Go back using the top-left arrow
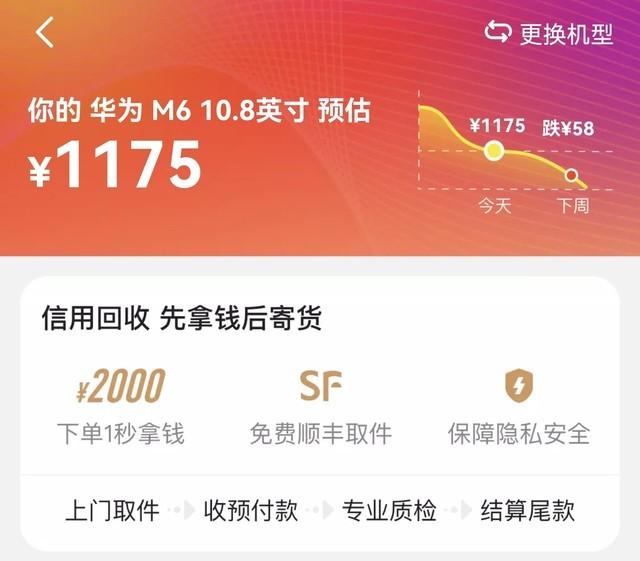640x561 pixels. [44, 33]
